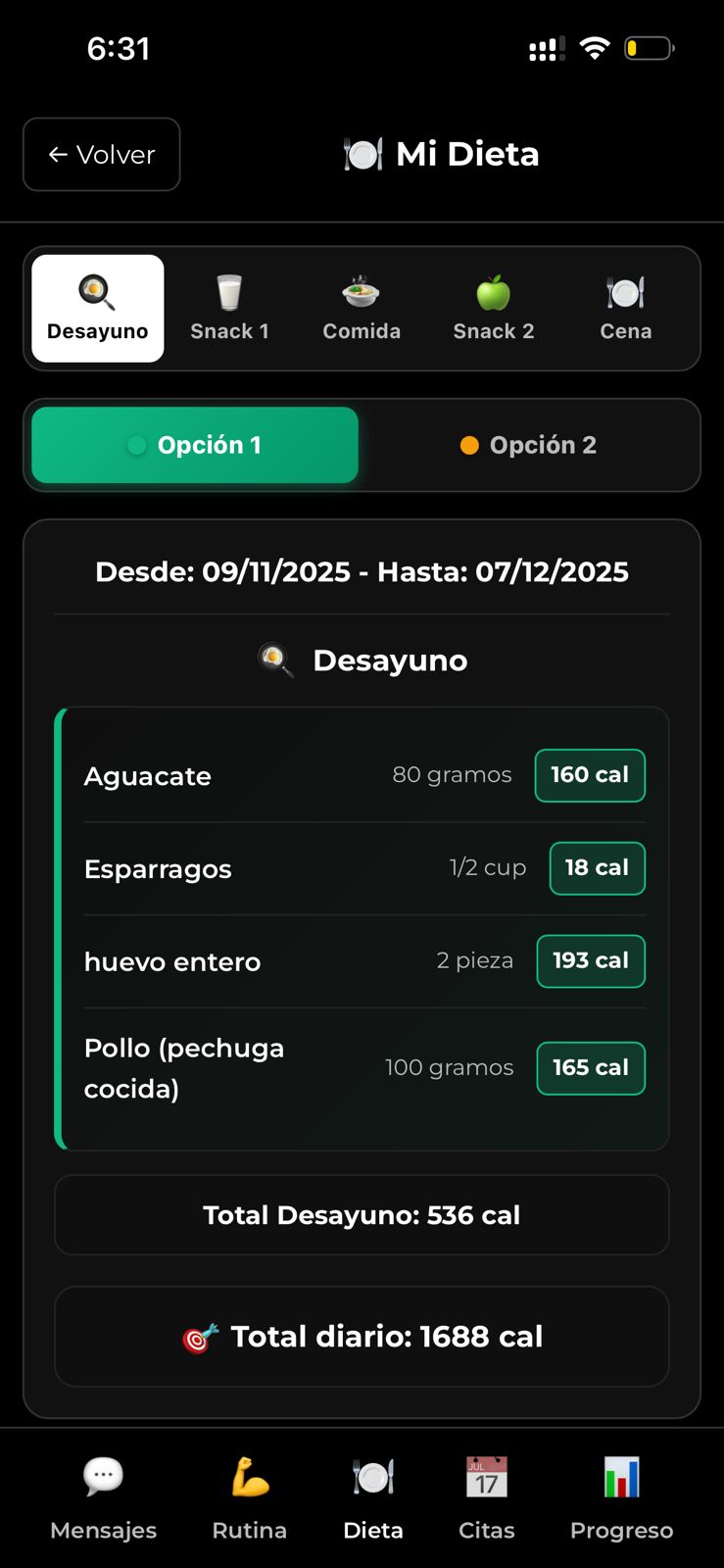
Task: Select the Desayuno meal tab
Action: (x=97, y=308)
